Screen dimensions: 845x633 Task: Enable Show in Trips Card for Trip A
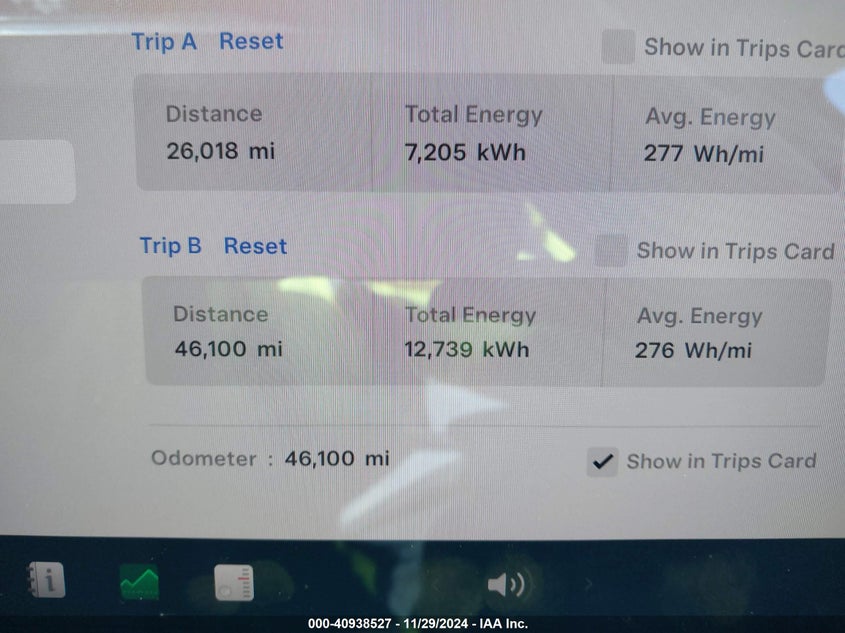tap(618, 47)
